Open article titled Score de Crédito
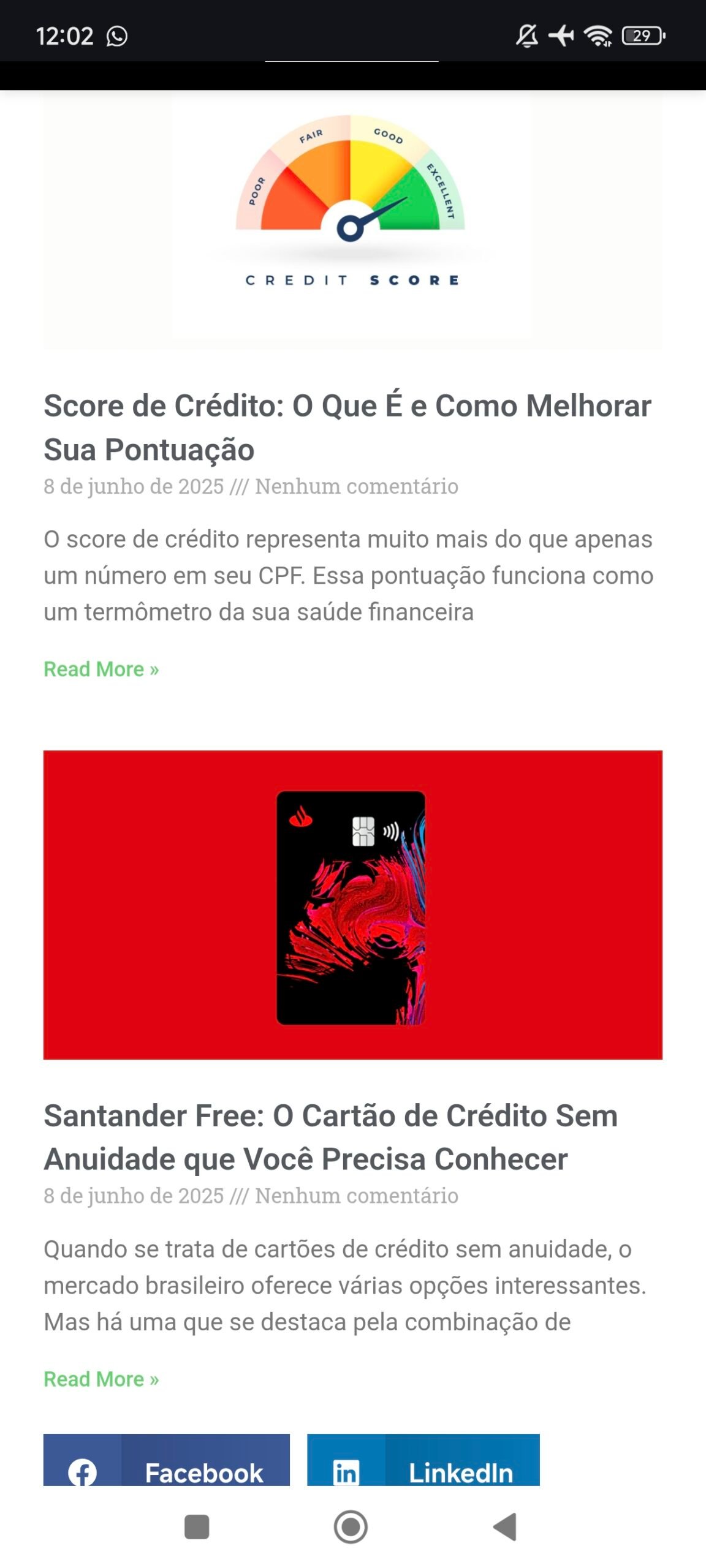 point(347,428)
